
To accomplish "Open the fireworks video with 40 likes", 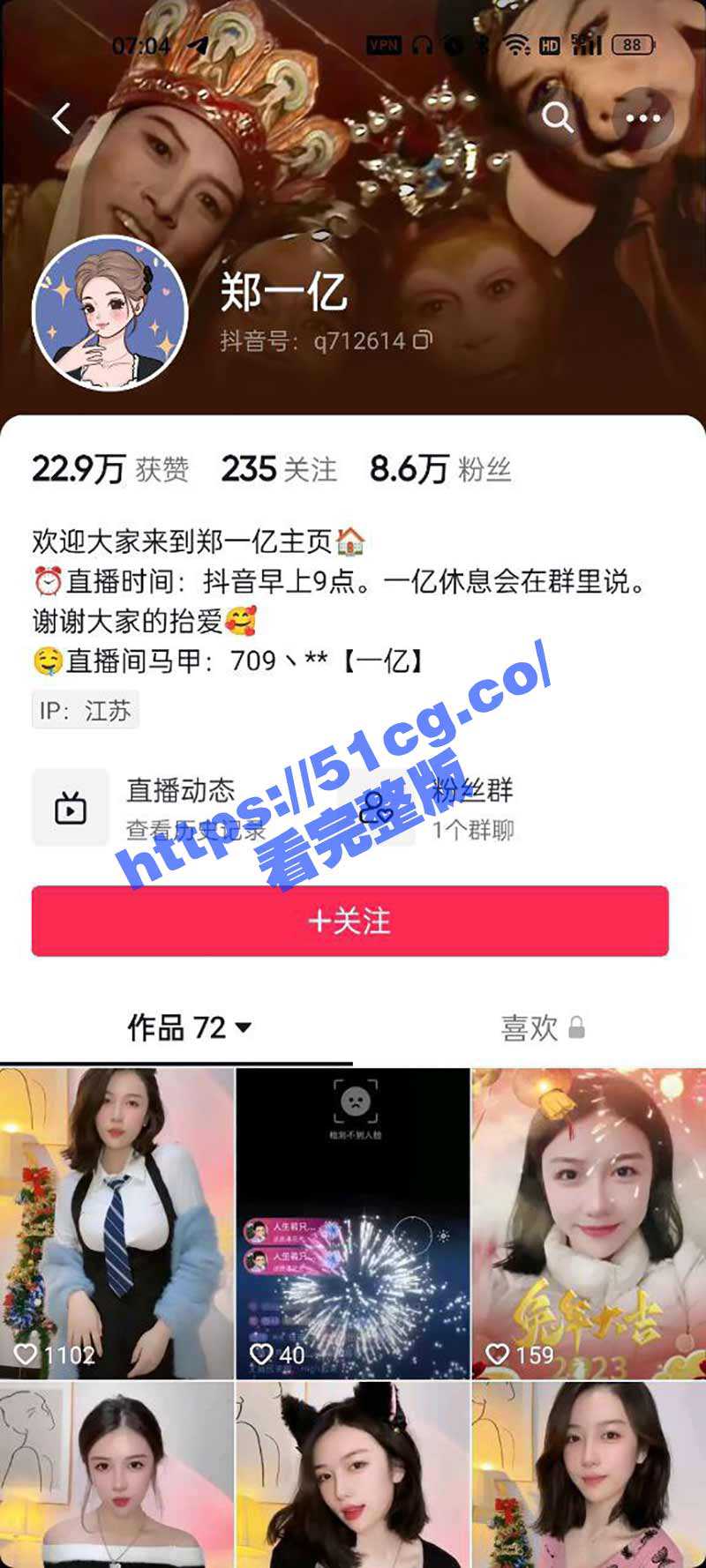I will tap(352, 1223).
